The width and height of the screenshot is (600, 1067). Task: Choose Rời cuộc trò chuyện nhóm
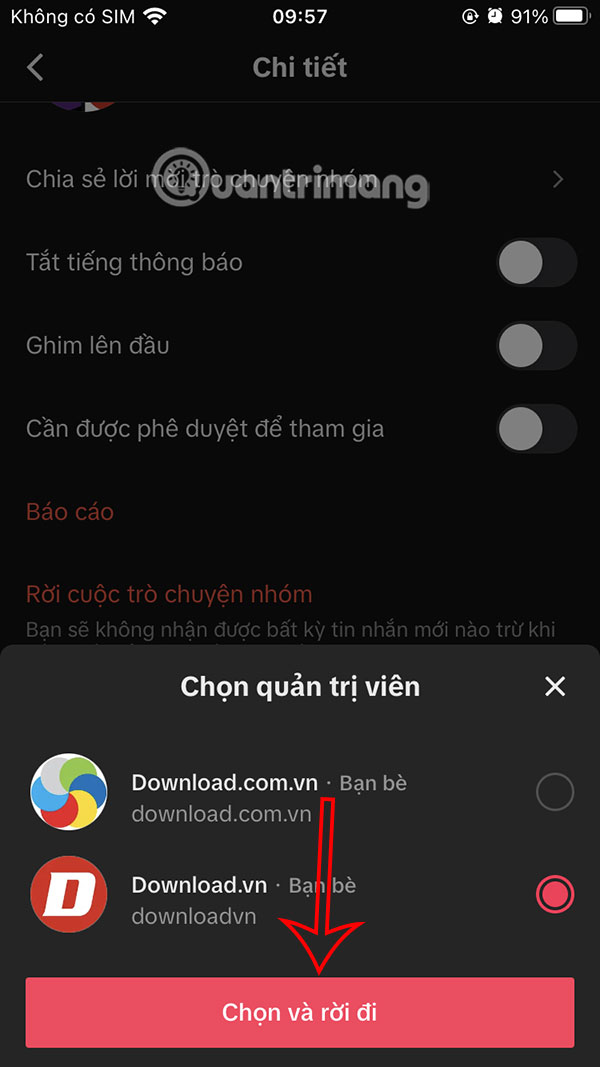pos(169,594)
